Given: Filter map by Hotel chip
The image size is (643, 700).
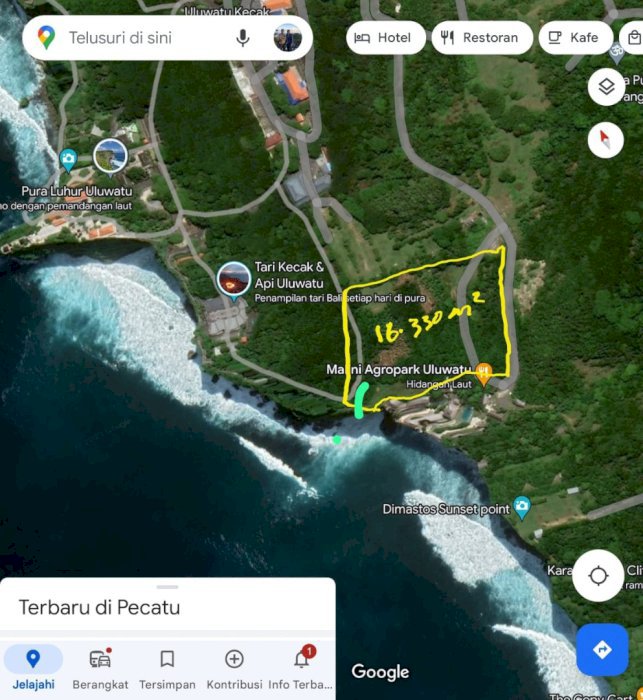Looking at the screenshot, I should coord(385,38).
